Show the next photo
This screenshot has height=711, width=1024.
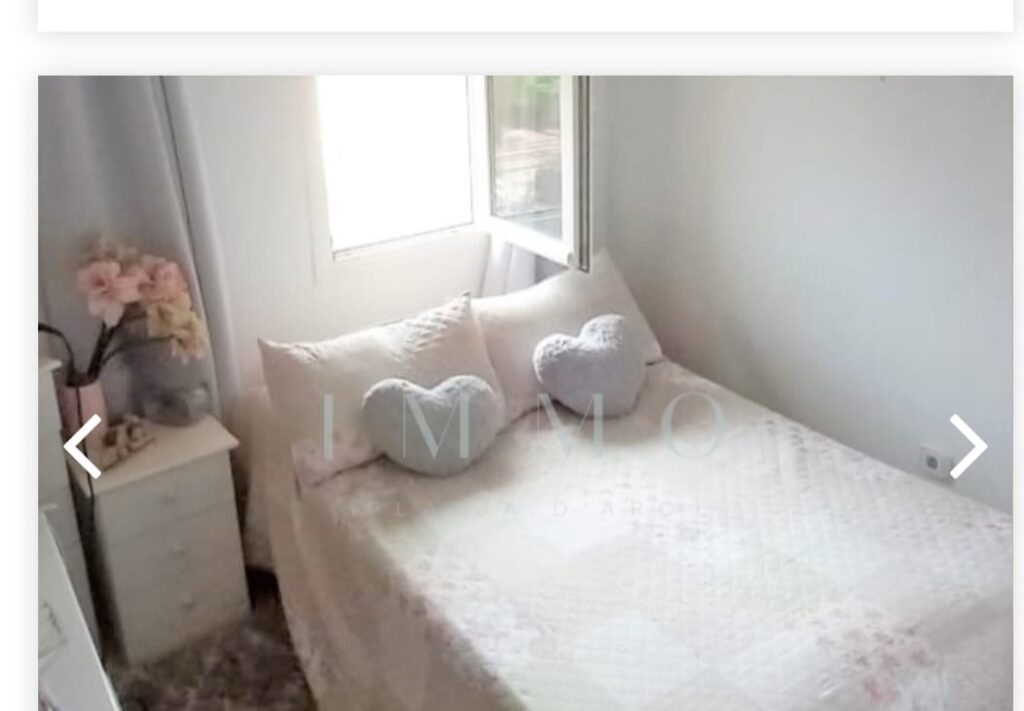point(967,446)
